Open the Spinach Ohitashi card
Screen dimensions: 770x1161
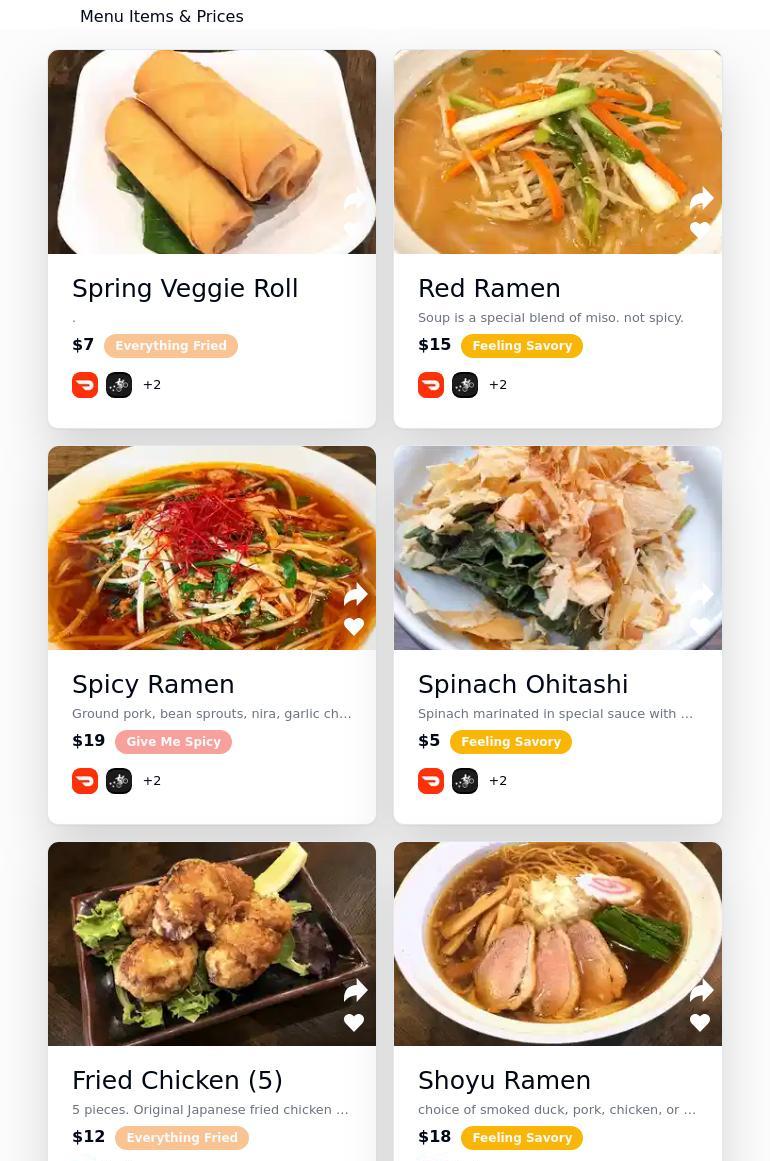coord(523,685)
